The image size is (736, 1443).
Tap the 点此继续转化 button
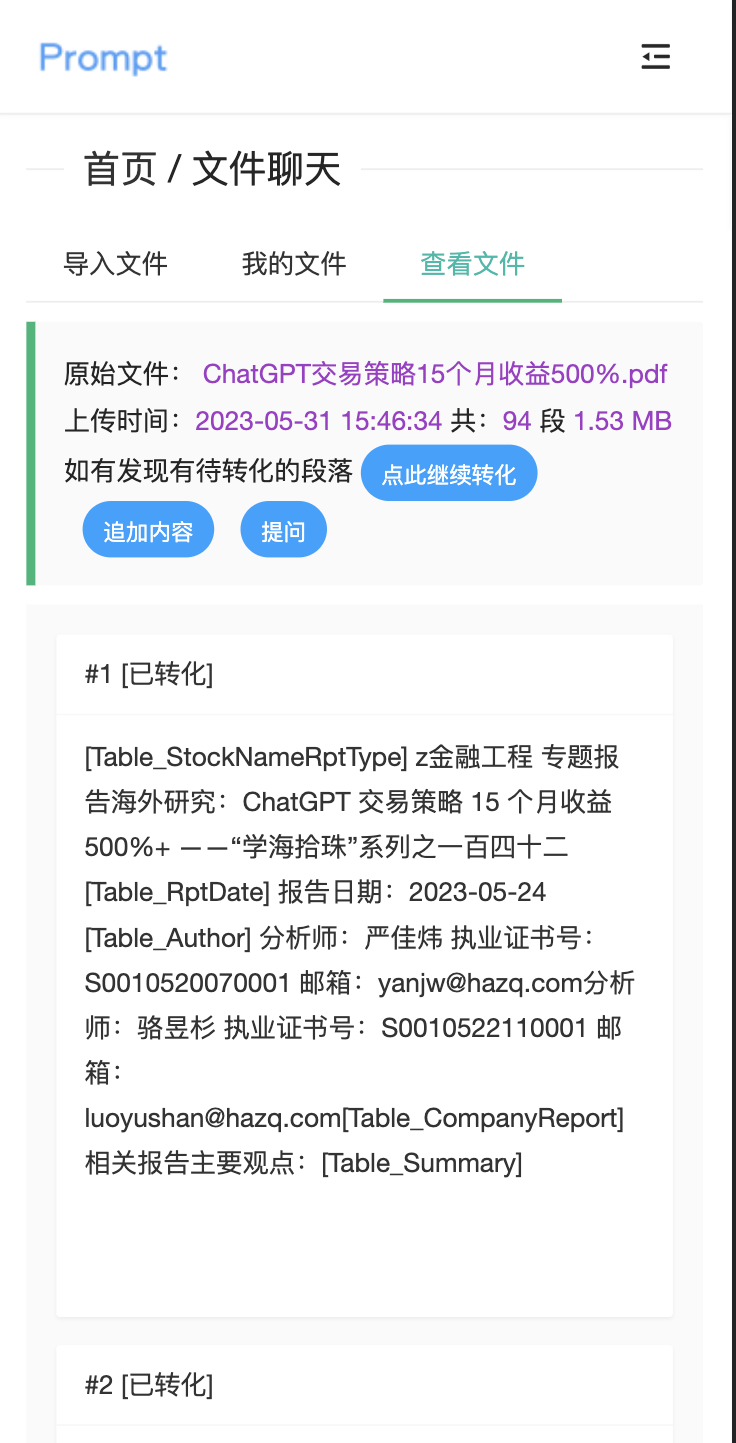449,473
